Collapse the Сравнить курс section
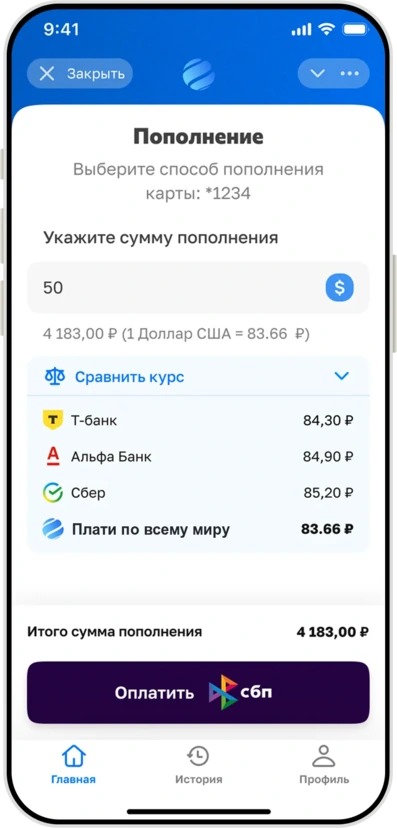Screen dimensions: 397x828 click(198, 377)
